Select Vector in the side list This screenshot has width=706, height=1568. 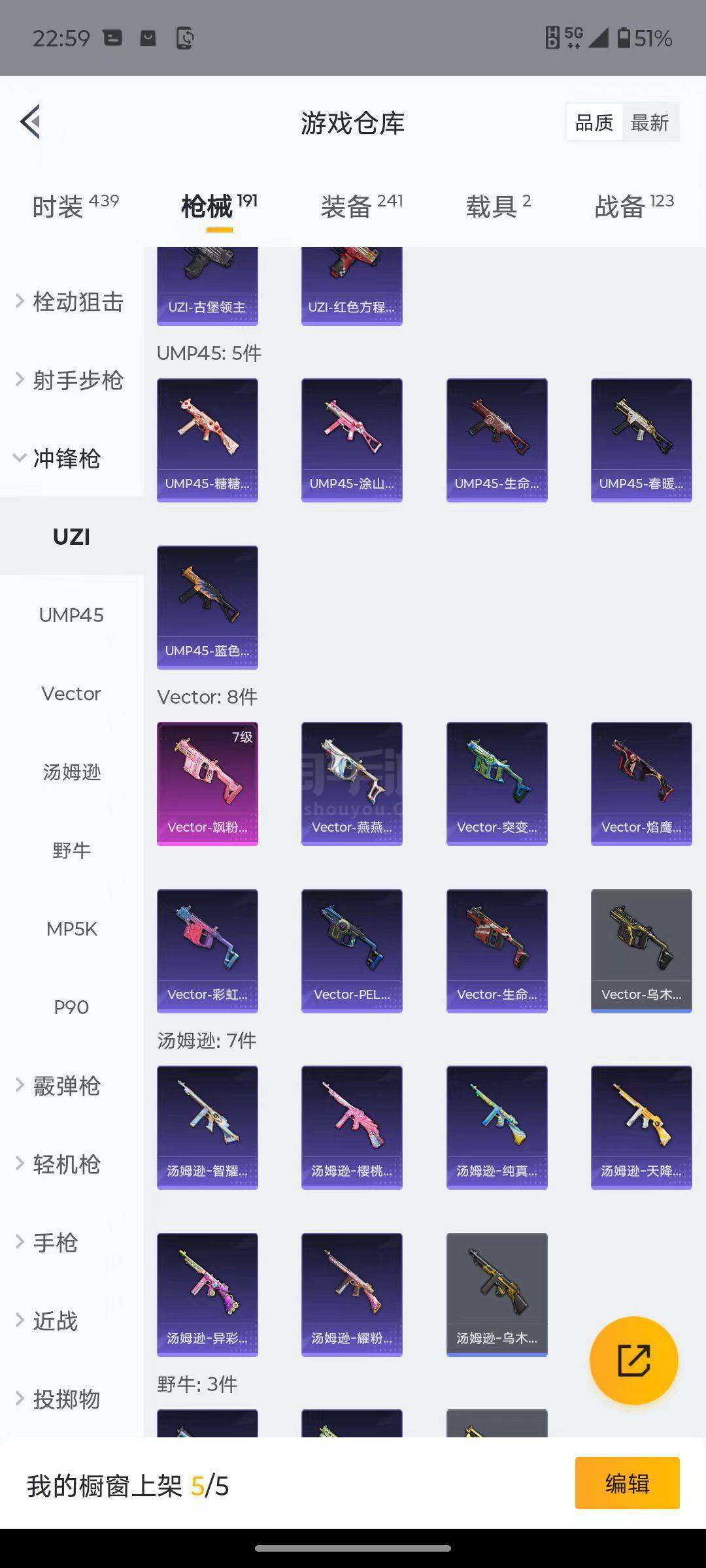point(71,693)
